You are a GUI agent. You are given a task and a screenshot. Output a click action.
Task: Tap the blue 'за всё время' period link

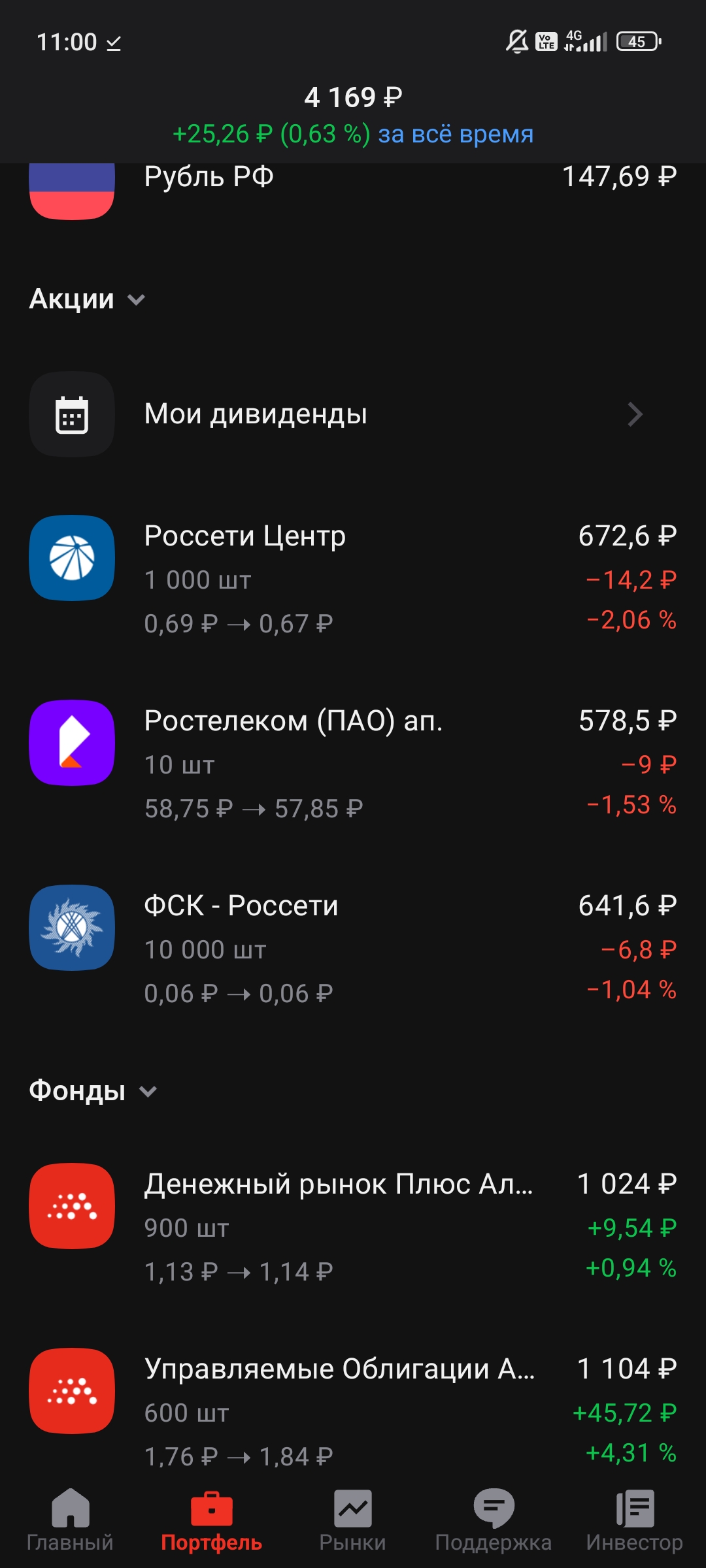click(456, 134)
